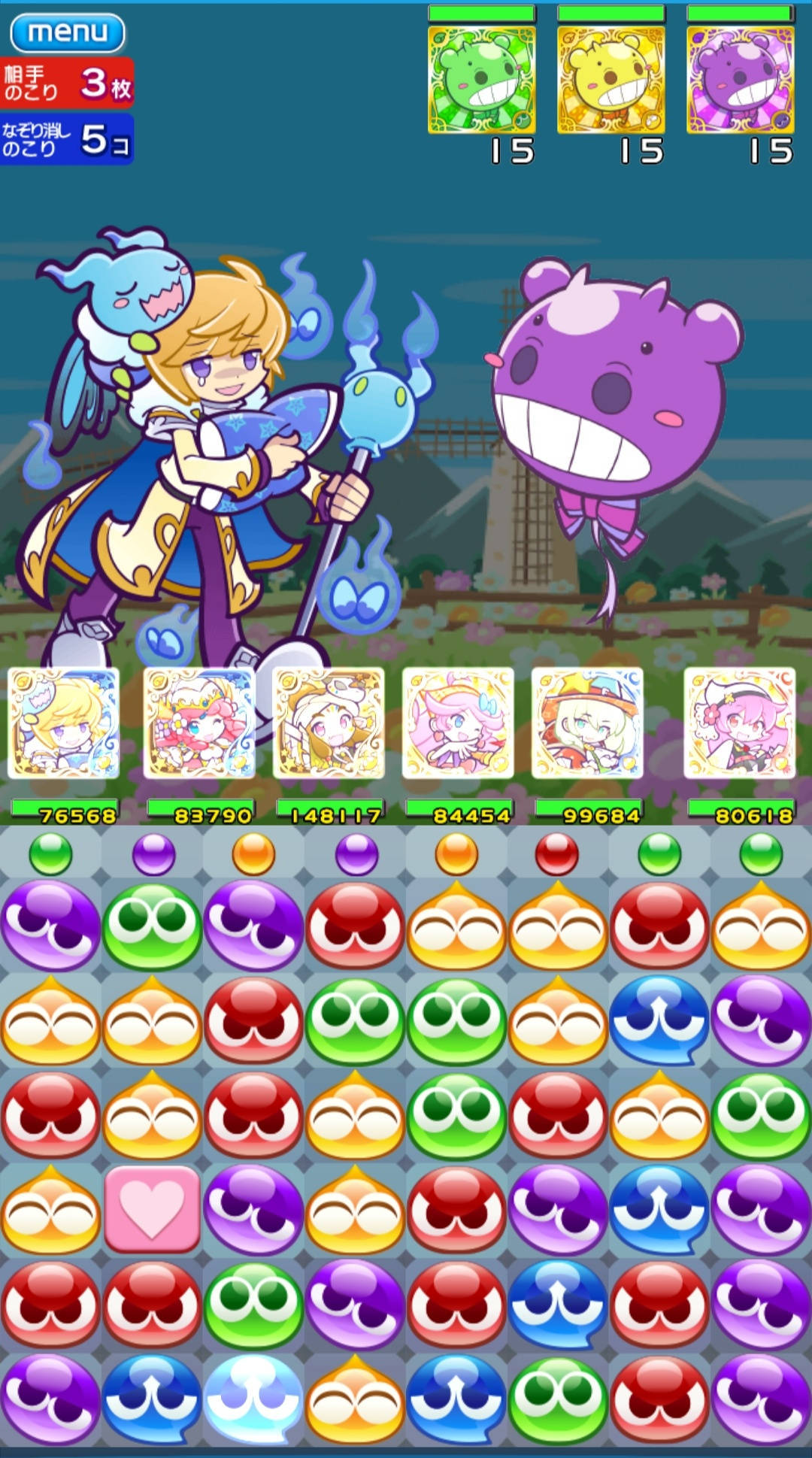Open the menu button
812x1458 pixels.
68,32
